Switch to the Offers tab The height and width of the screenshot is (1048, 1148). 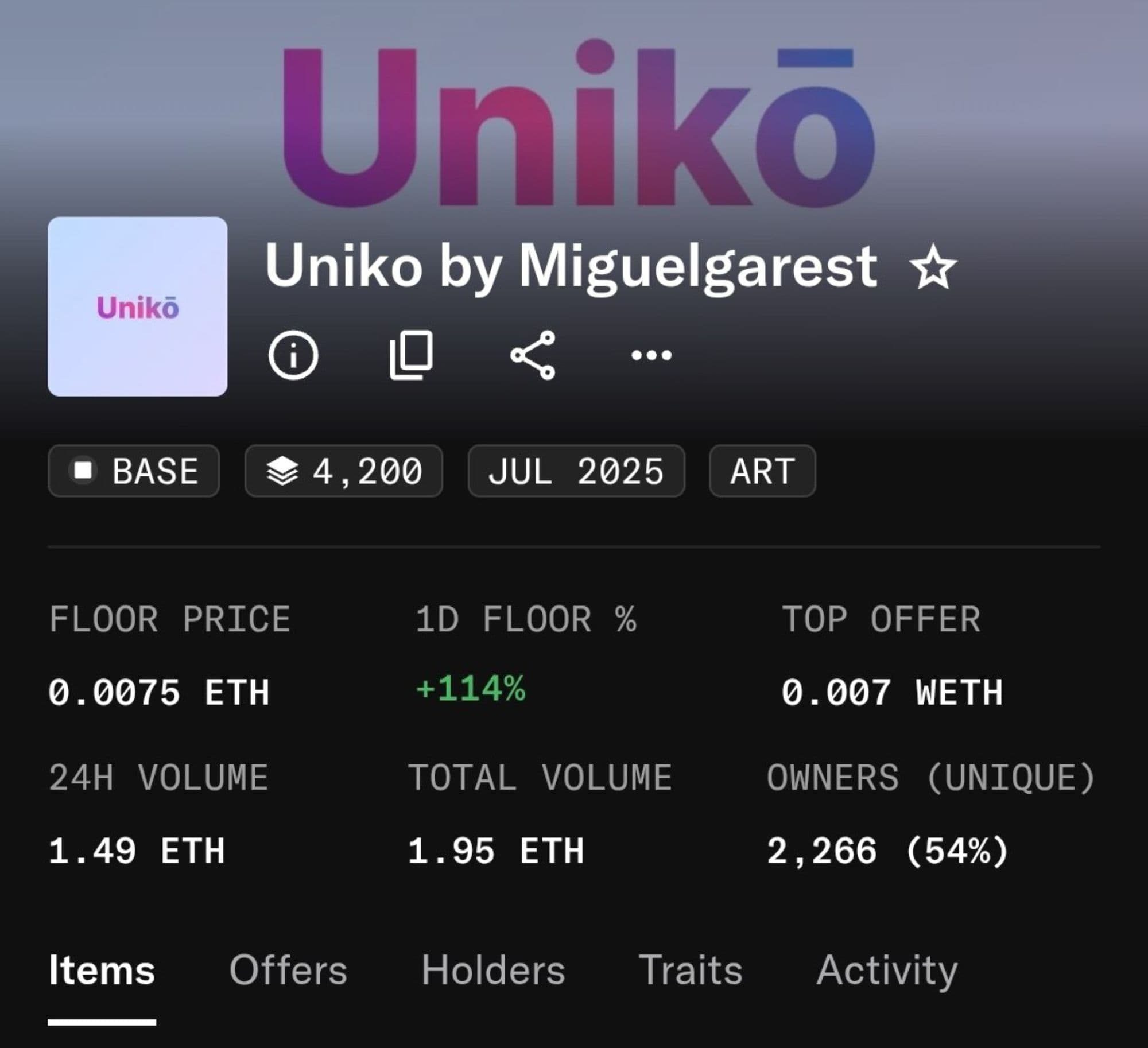click(x=288, y=971)
